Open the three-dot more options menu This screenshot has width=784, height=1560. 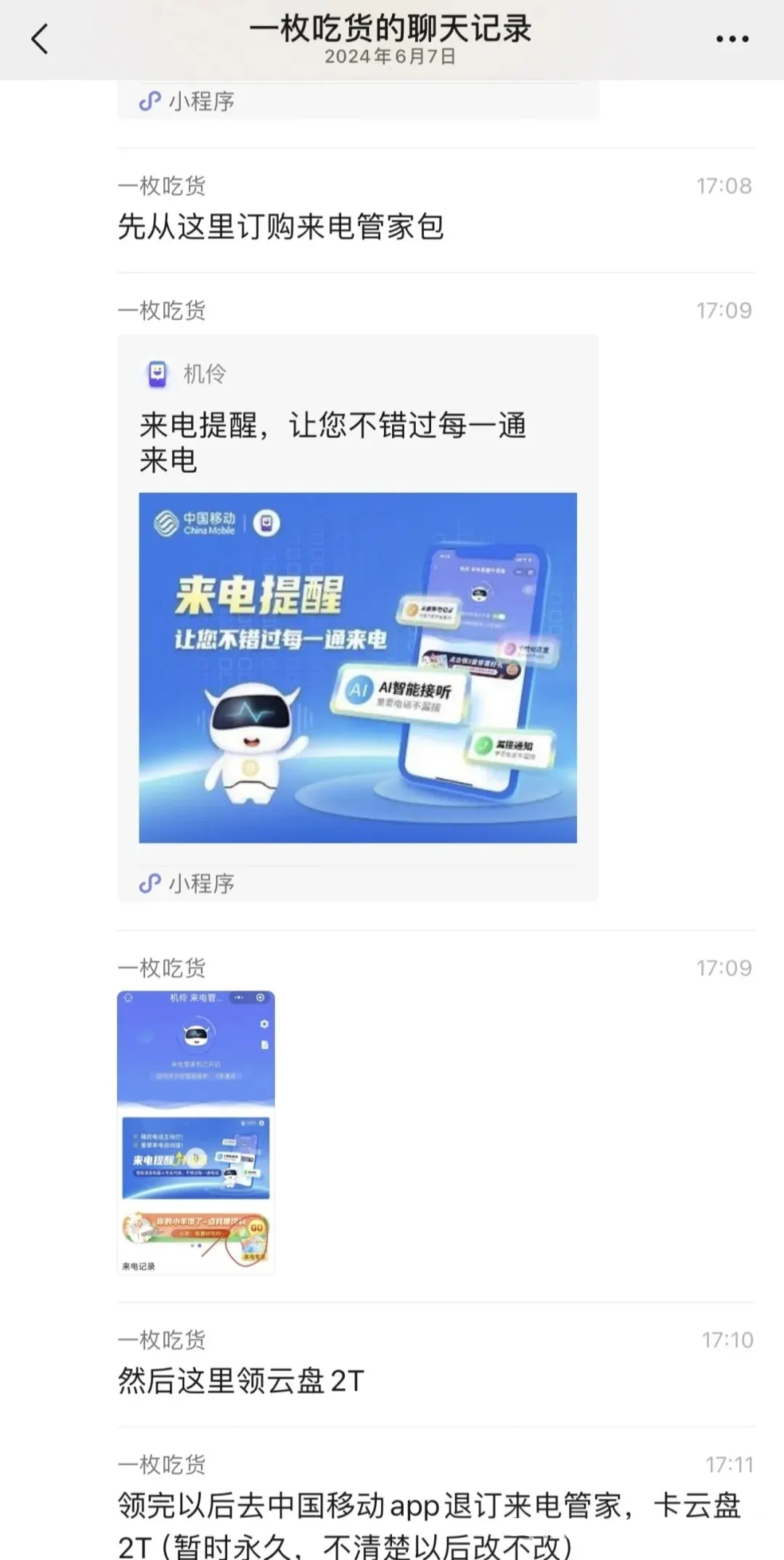pos(732,39)
